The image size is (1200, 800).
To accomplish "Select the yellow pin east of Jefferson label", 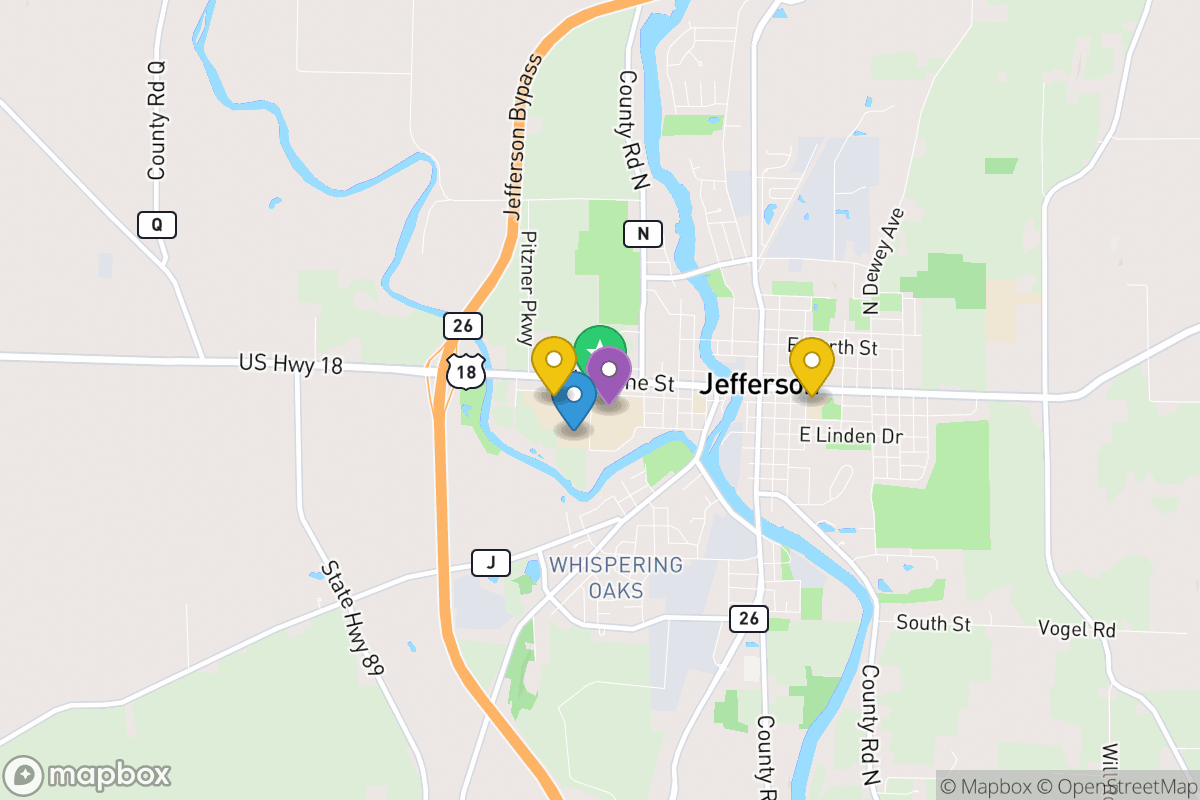I will (x=812, y=364).
